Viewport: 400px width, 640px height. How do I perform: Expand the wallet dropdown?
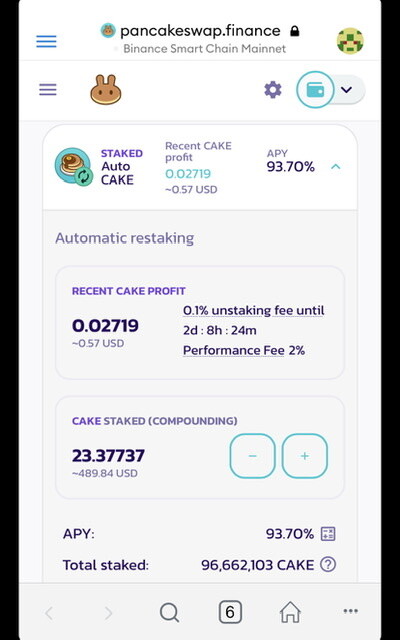tap(347, 89)
